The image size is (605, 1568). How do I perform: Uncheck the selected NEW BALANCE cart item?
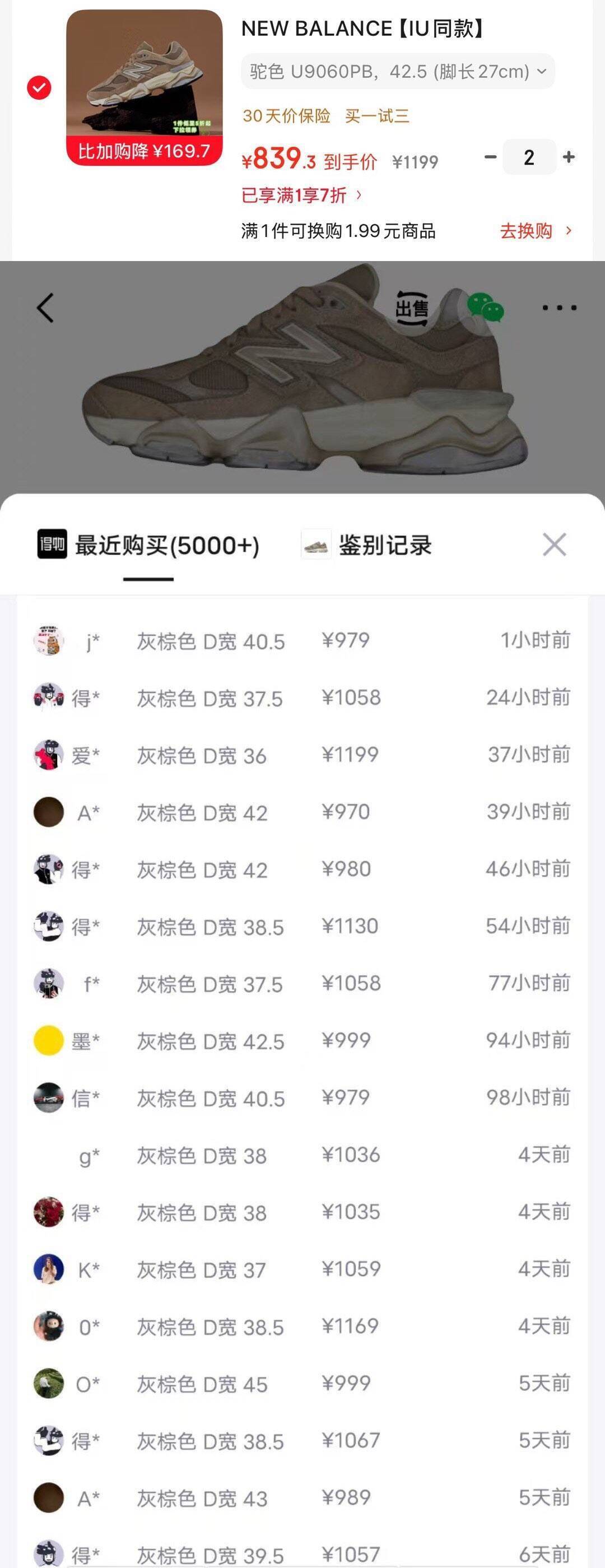click(38, 86)
